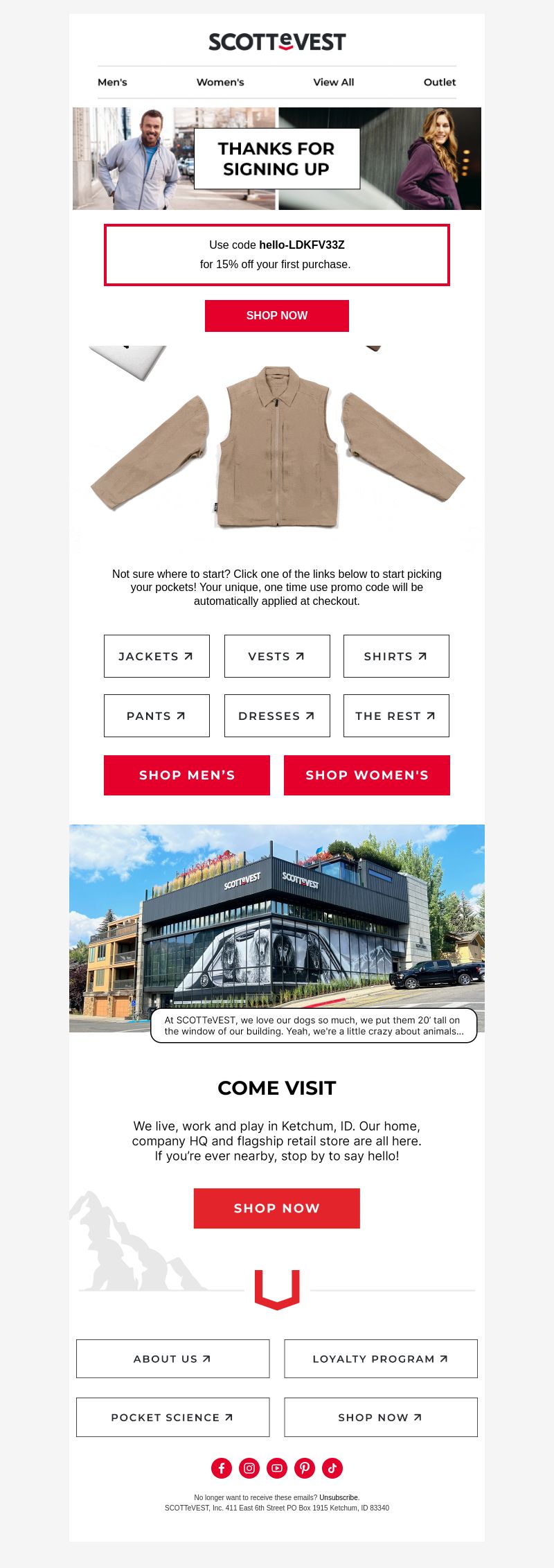Open the Shirts category
Viewport: 554px width, 1568px height.
[396, 656]
